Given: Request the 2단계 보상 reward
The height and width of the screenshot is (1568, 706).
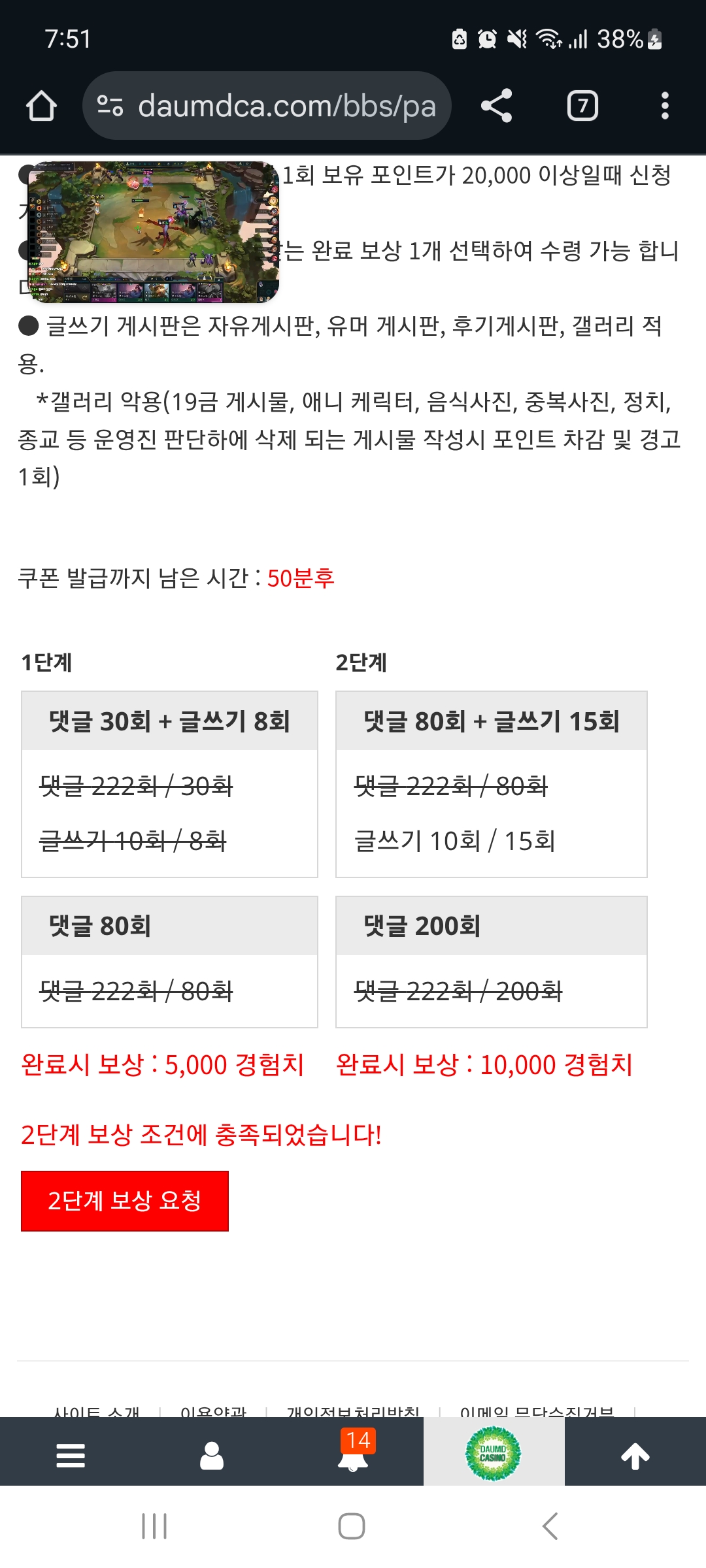Looking at the screenshot, I should [x=125, y=1201].
